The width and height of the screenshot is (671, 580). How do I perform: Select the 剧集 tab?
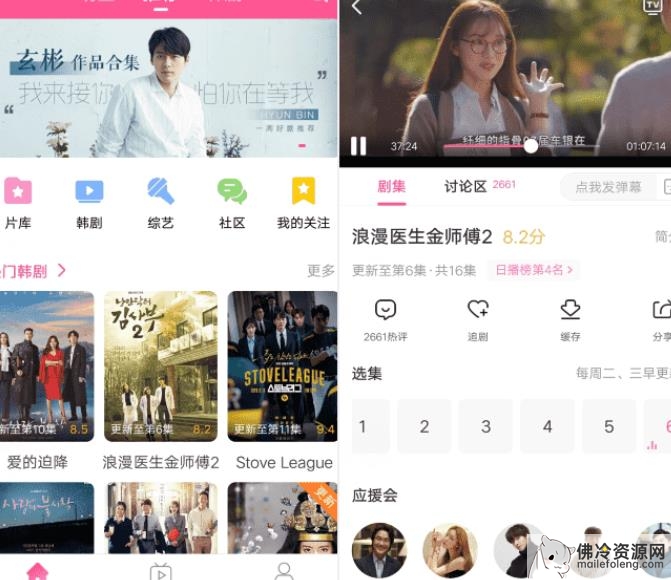click(392, 186)
